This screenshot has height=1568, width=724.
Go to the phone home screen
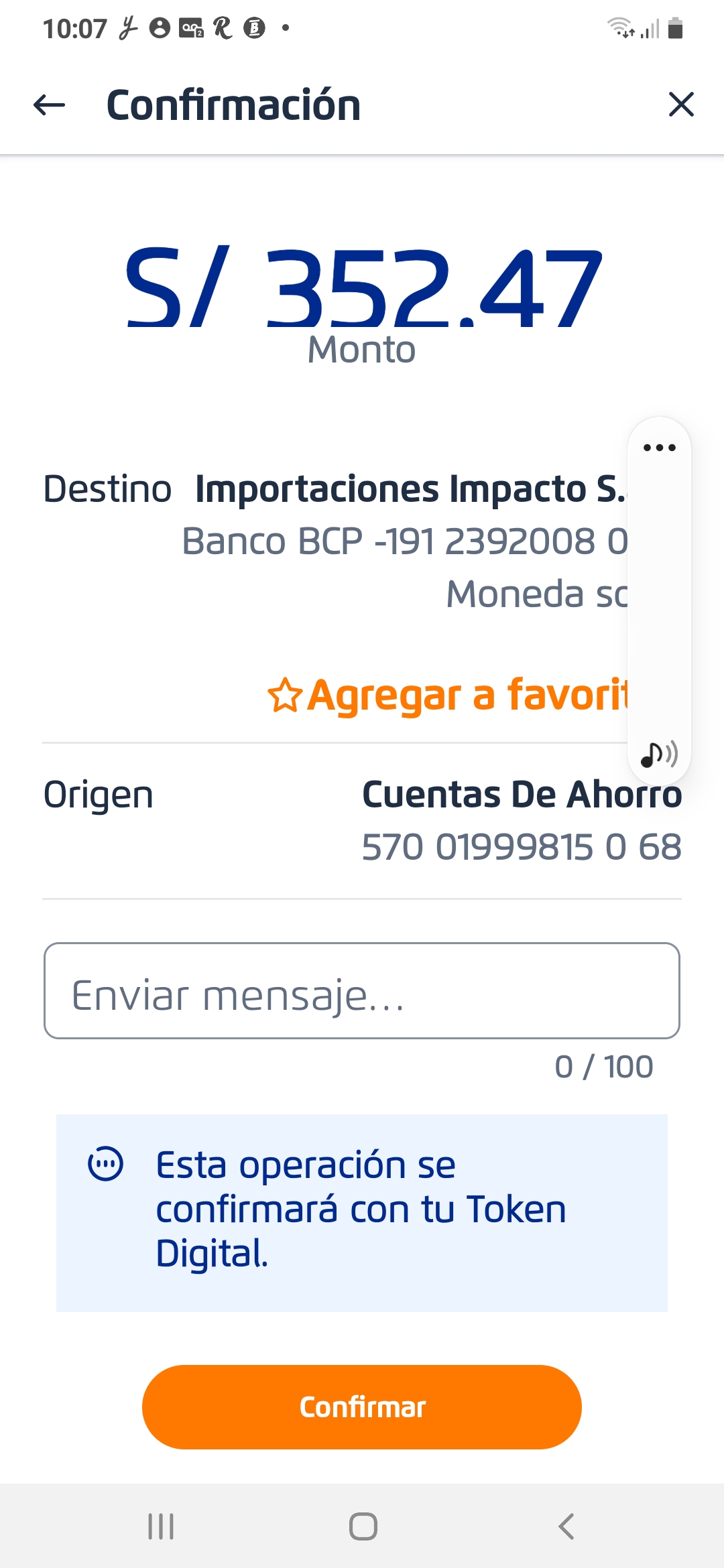click(363, 1526)
